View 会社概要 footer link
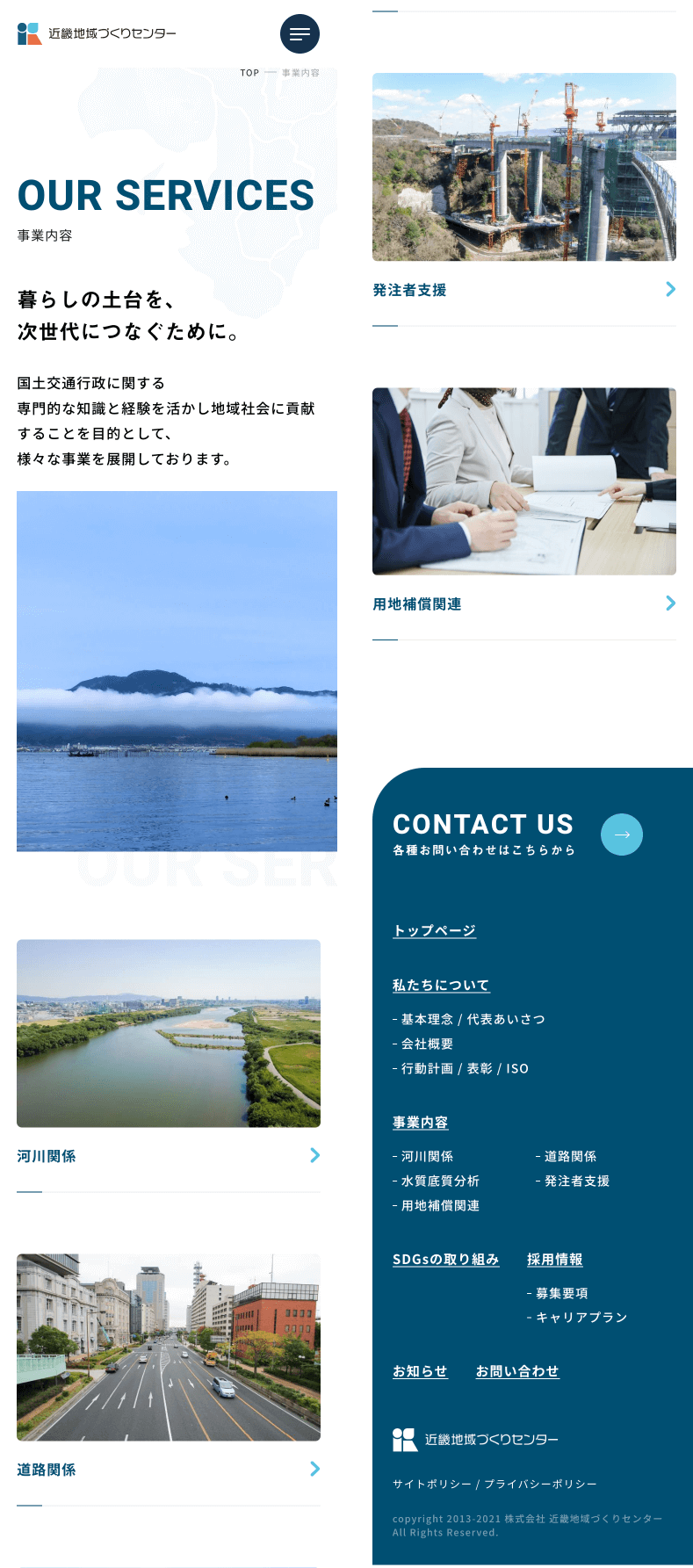The height and width of the screenshot is (1568, 693). tap(427, 1044)
